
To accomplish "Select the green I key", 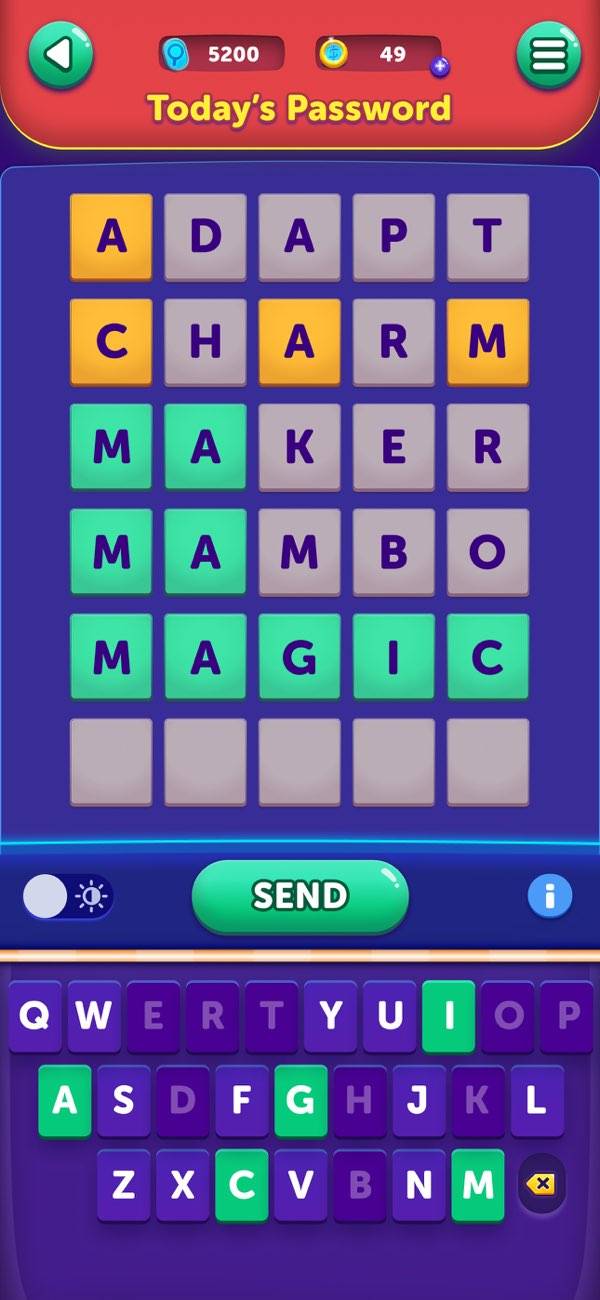I will [x=448, y=1016].
